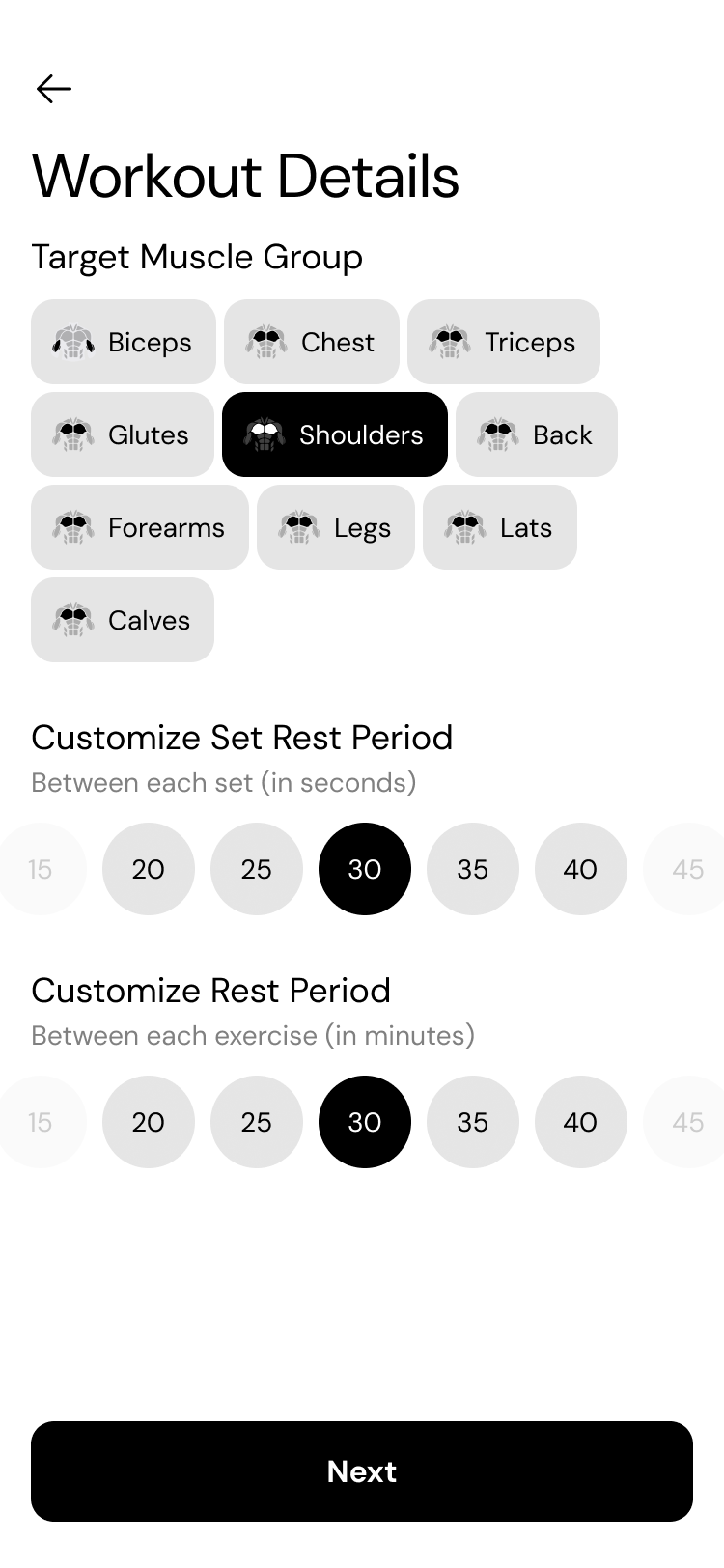The width and height of the screenshot is (724, 1568).
Task: Set exercise rest period to 25 minutes
Action: pyautogui.click(x=257, y=1122)
